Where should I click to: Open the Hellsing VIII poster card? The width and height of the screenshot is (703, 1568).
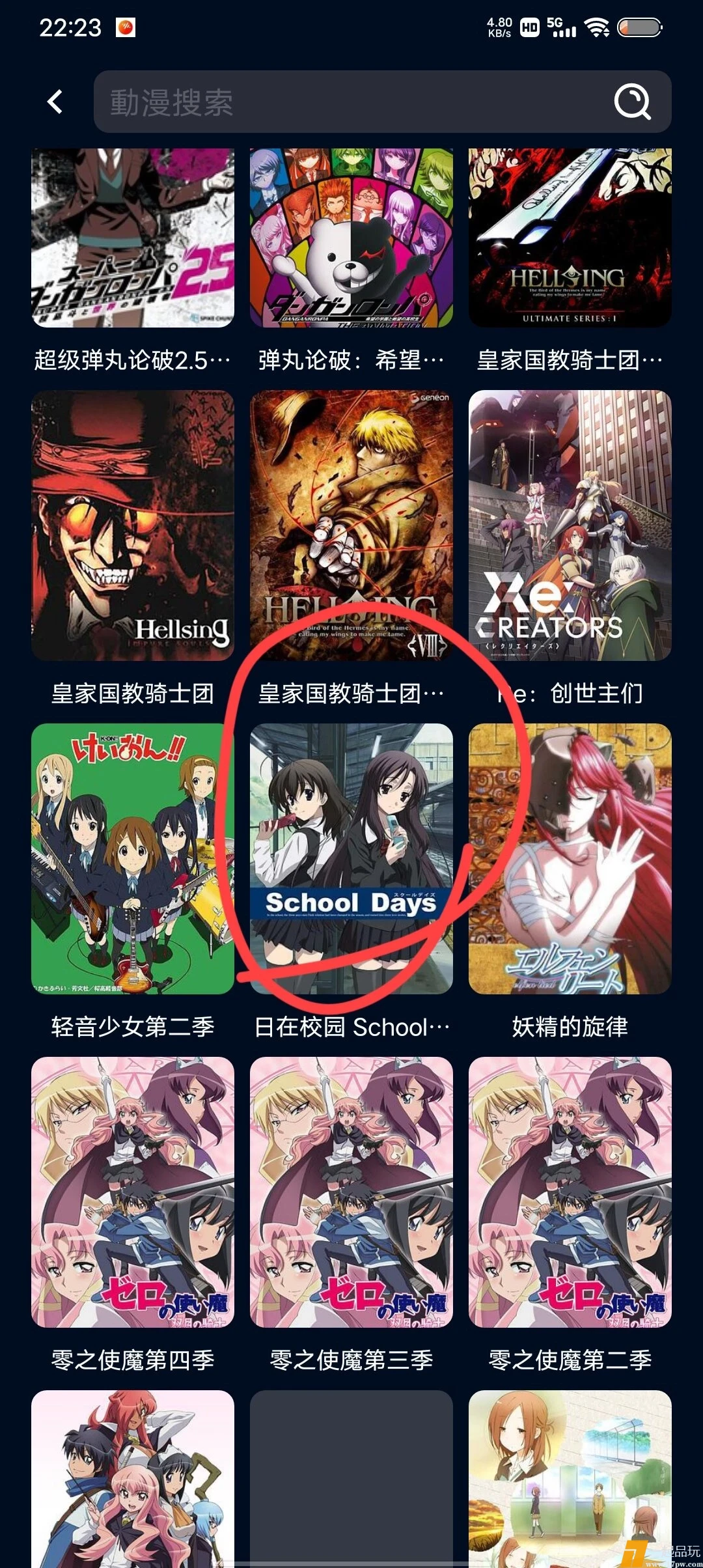[351, 525]
